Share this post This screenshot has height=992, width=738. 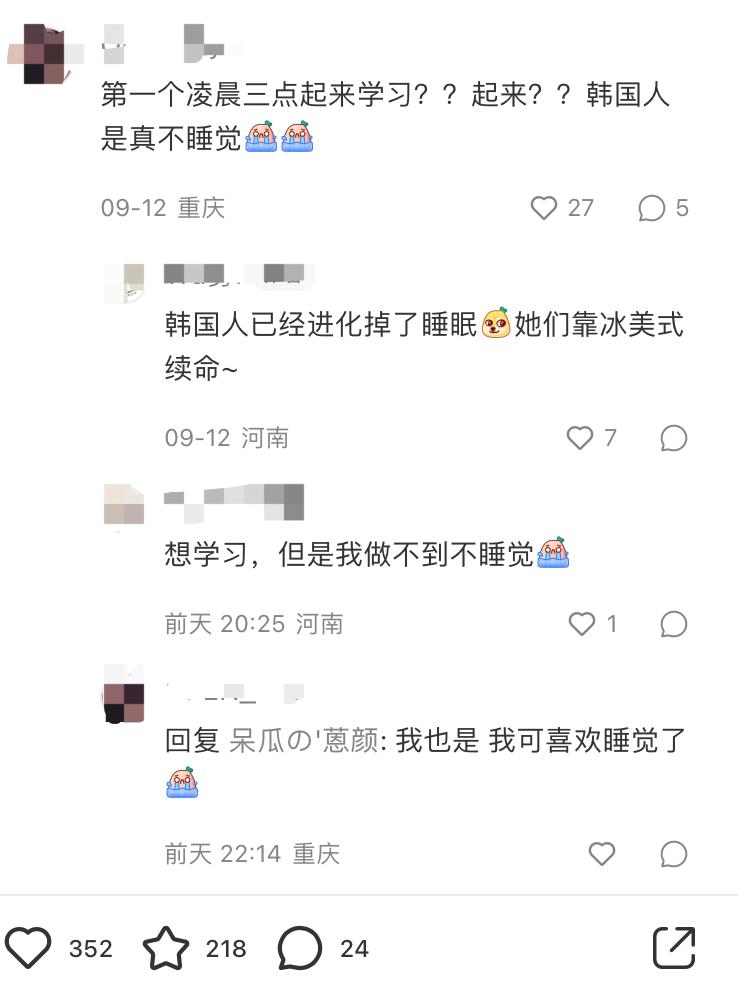coord(674,947)
